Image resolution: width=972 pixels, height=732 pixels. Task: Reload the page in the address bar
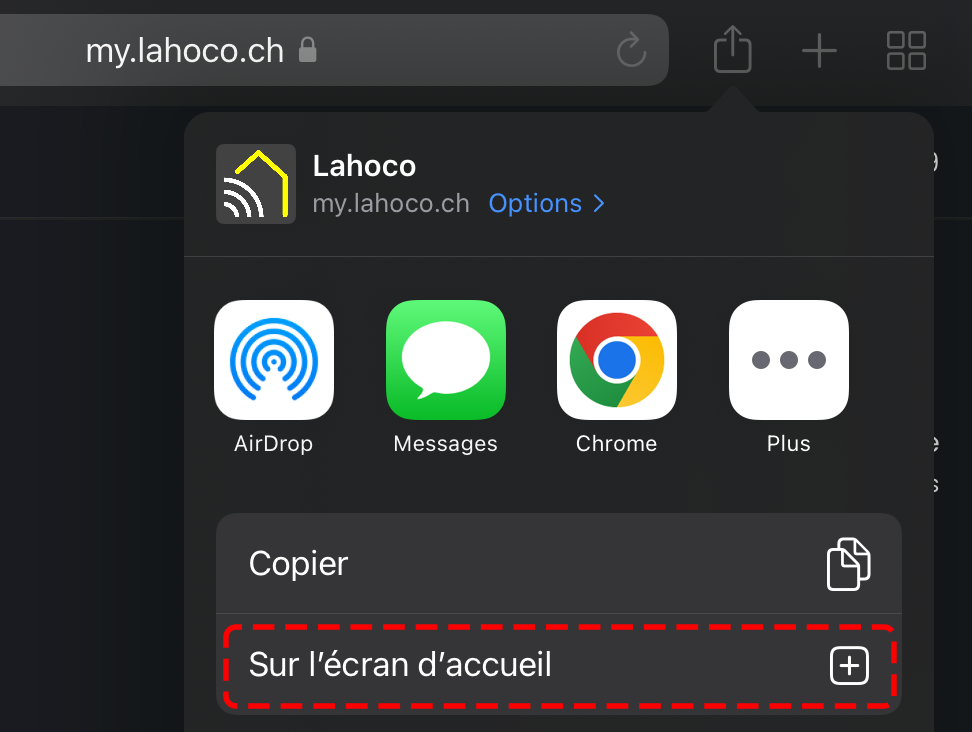[x=631, y=50]
